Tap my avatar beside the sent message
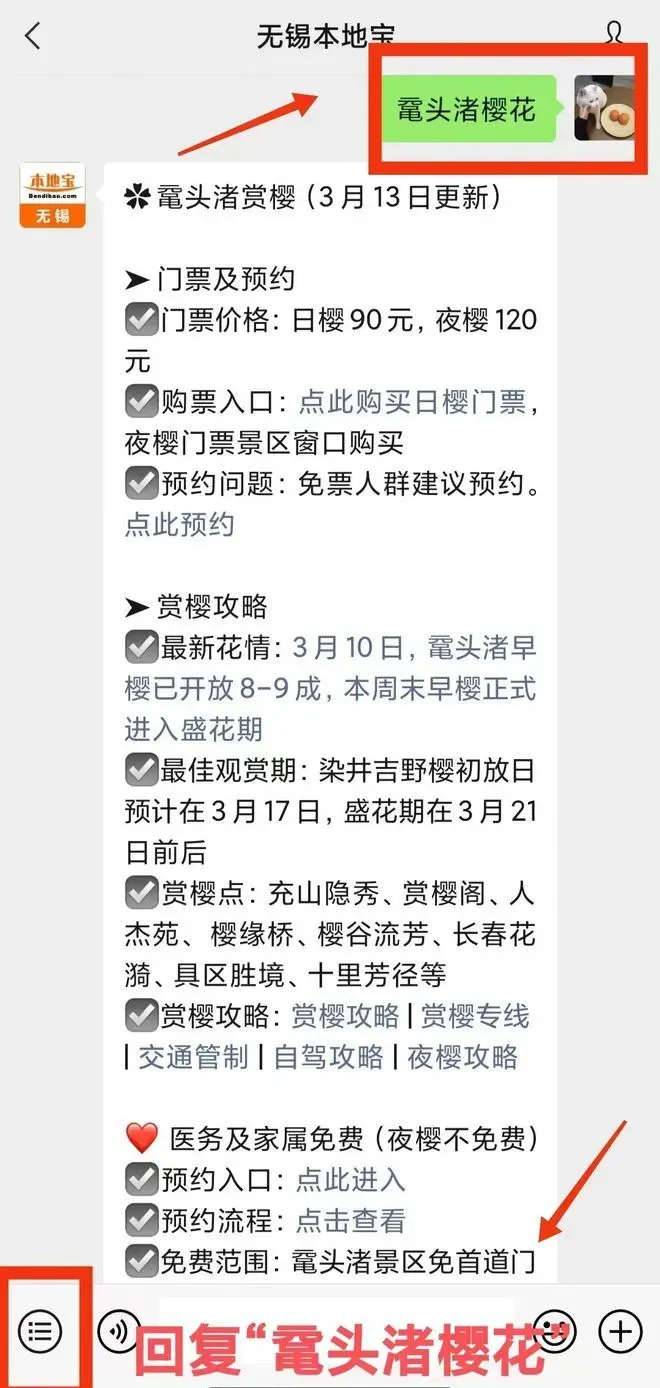The height and width of the screenshot is (1388, 660). tap(604, 108)
